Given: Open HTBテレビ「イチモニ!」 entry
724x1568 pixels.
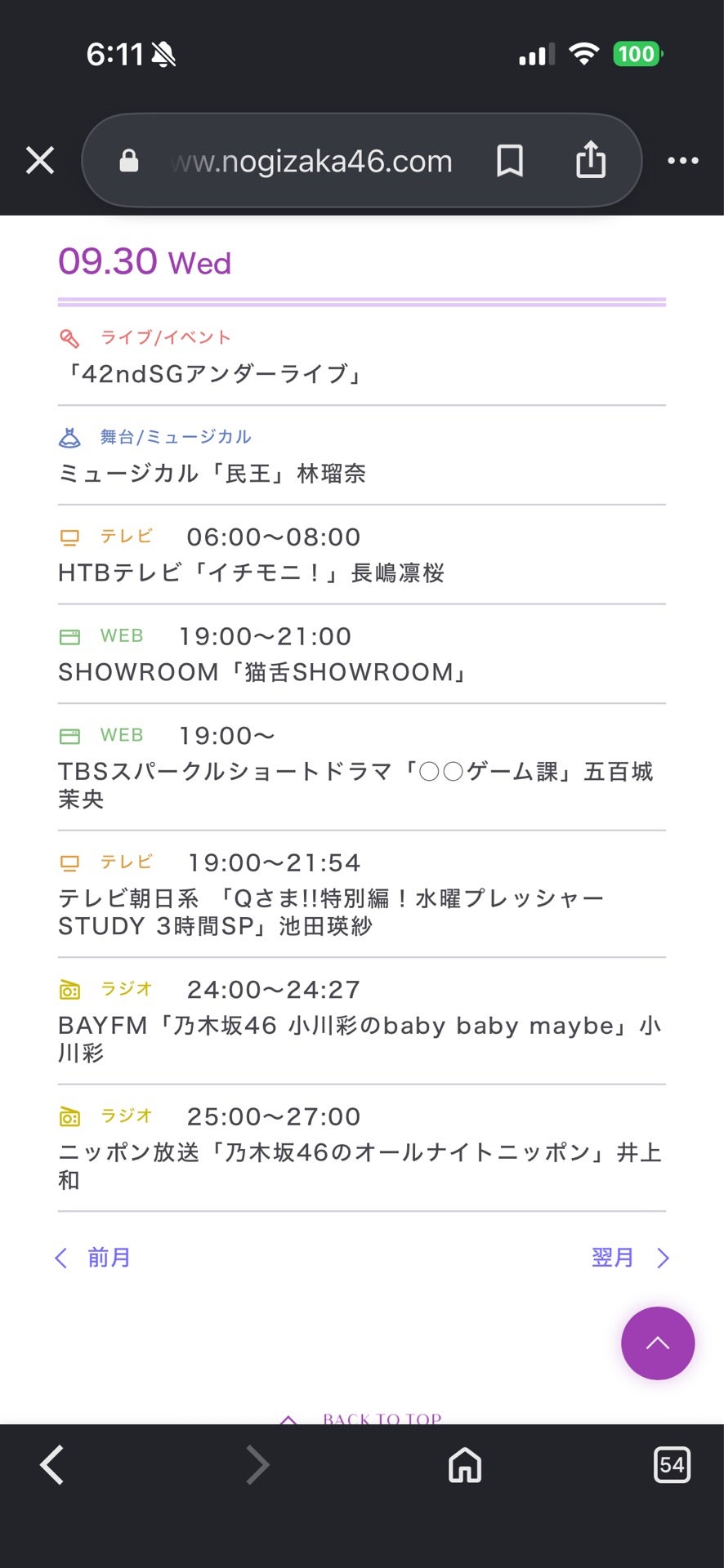Looking at the screenshot, I should pos(361,555).
